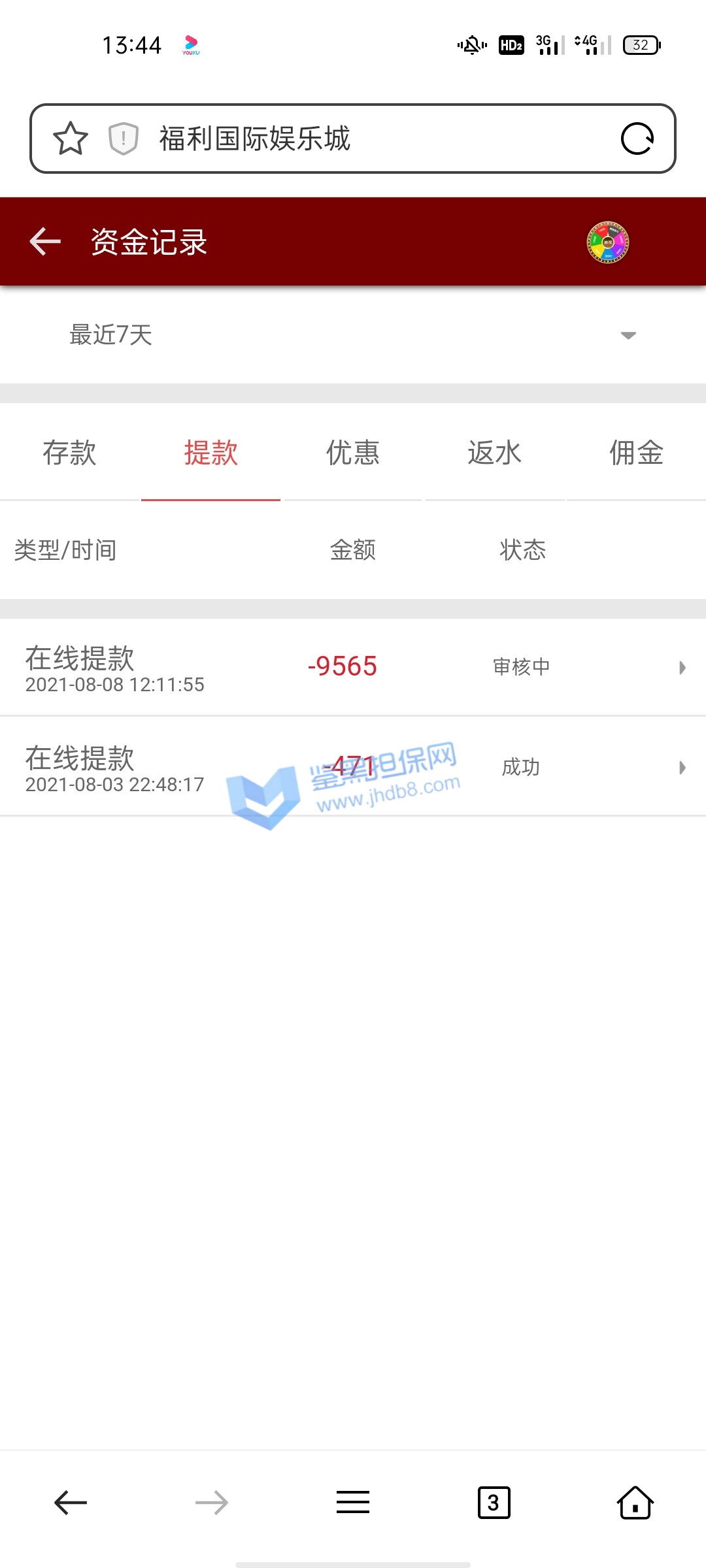Open the colorful prize wheel icon
706x1568 pixels.
607,242
